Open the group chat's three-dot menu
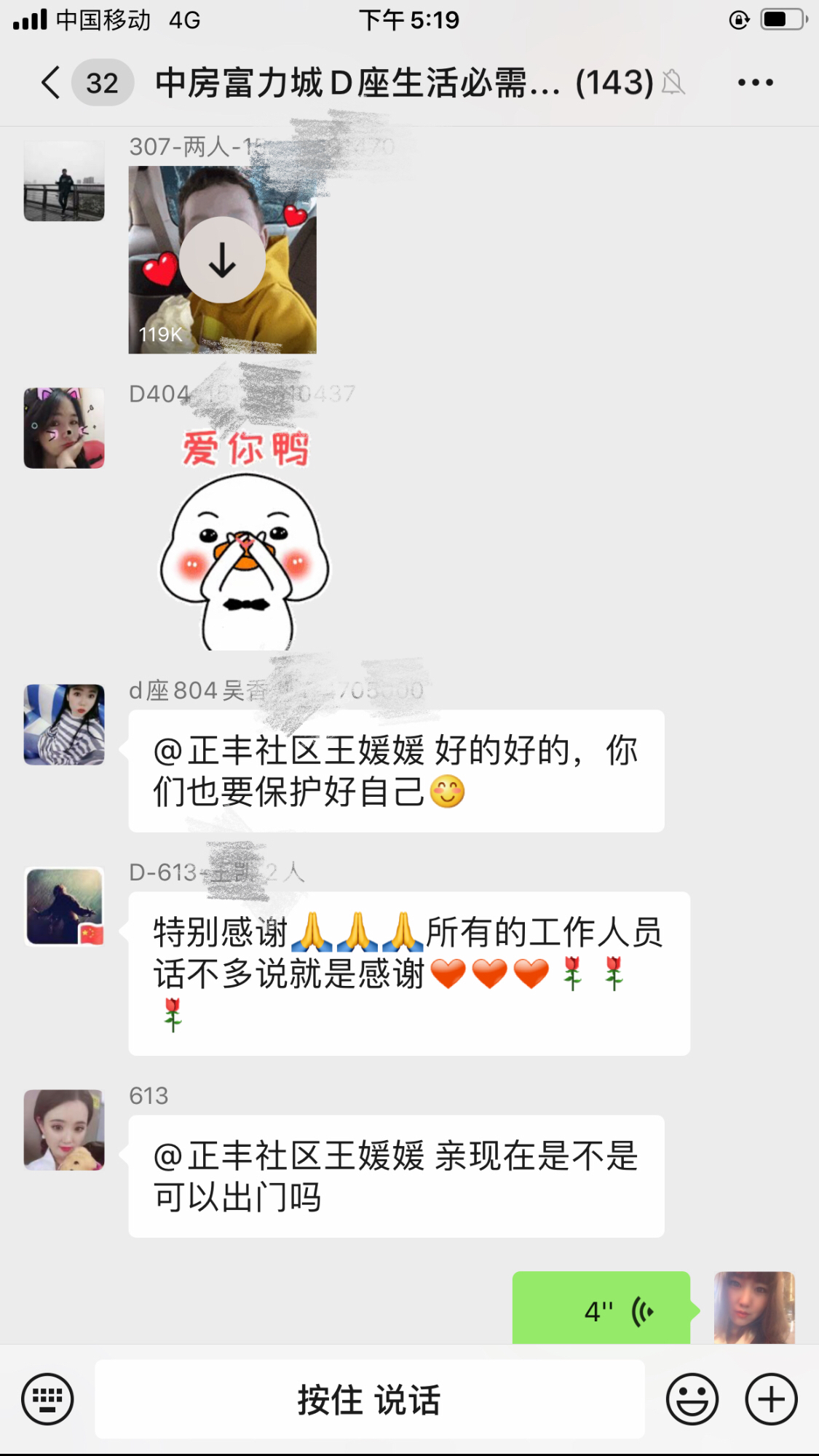 tap(755, 82)
